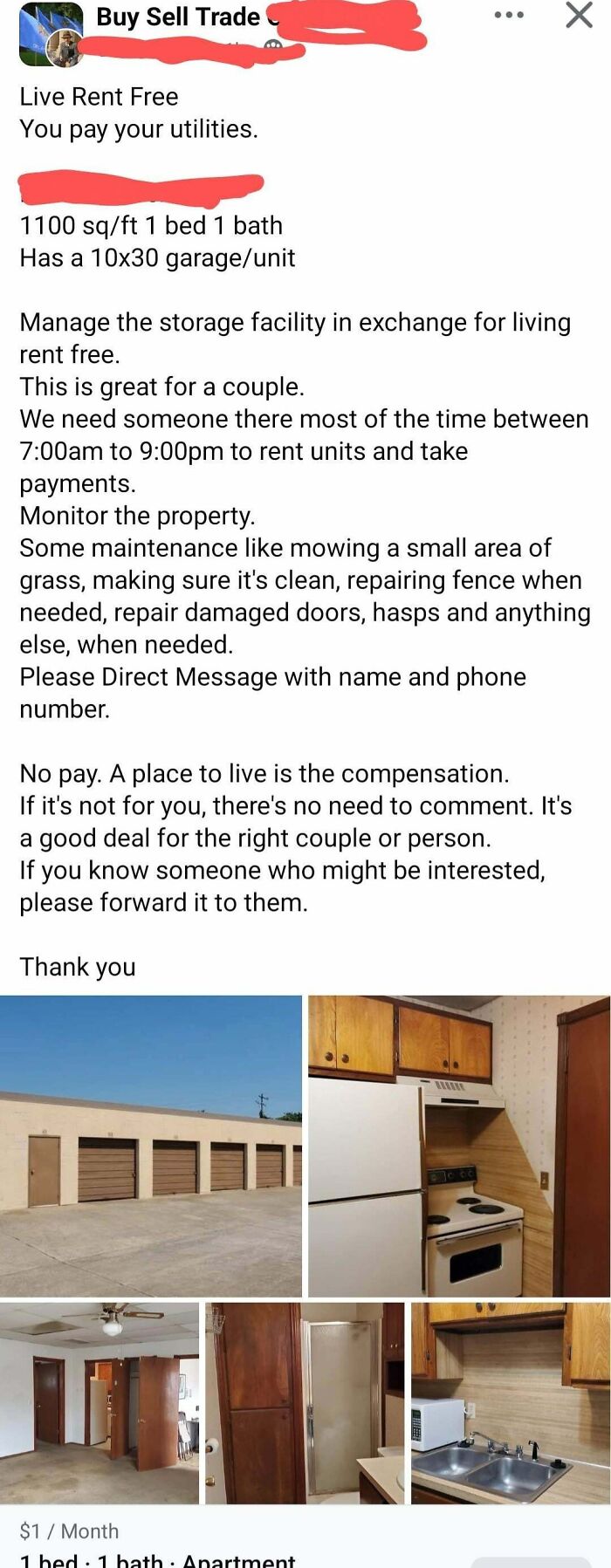View the empty room with ceiling fan photo

click(x=100, y=1402)
